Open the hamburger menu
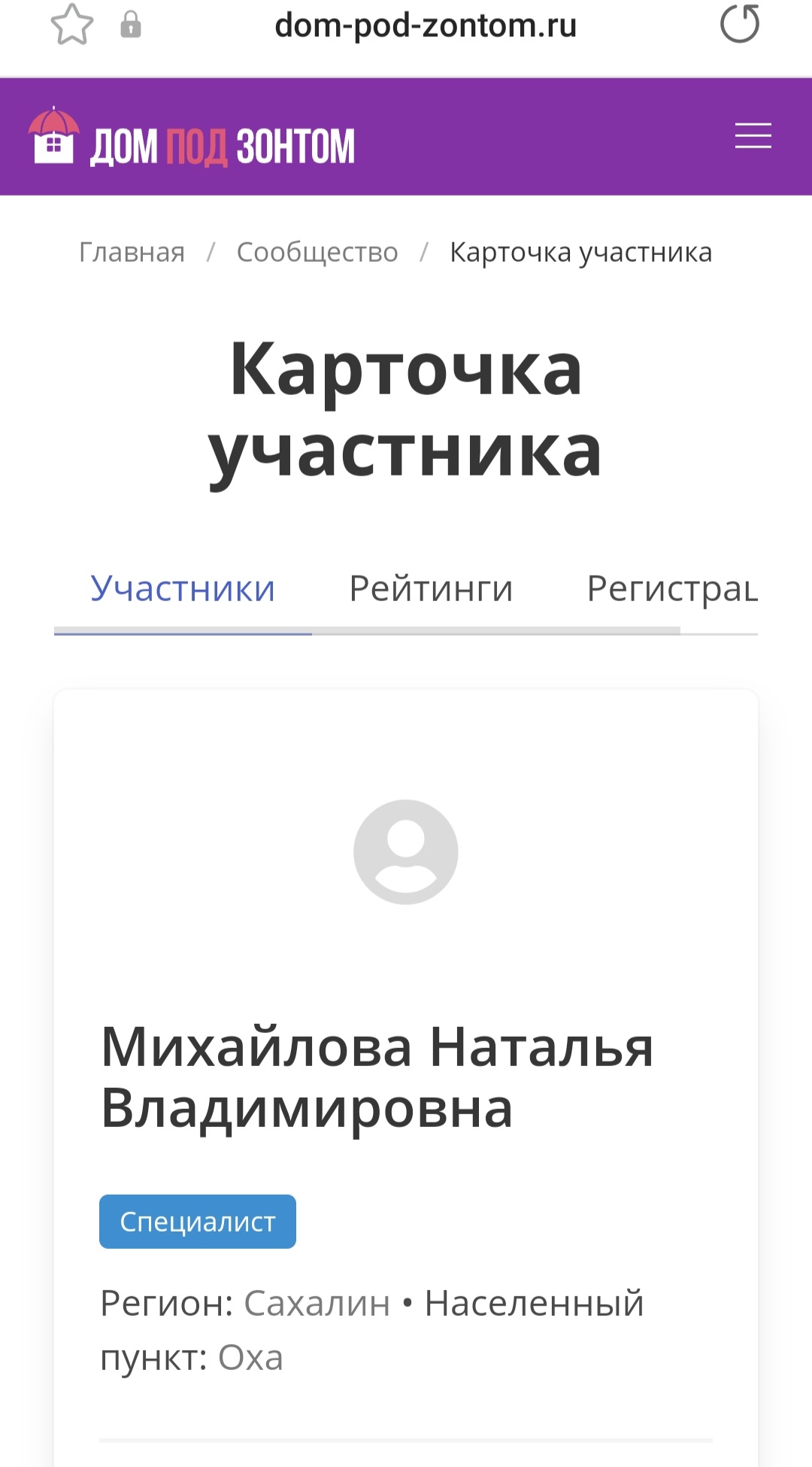 pyautogui.click(x=753, y=136)
